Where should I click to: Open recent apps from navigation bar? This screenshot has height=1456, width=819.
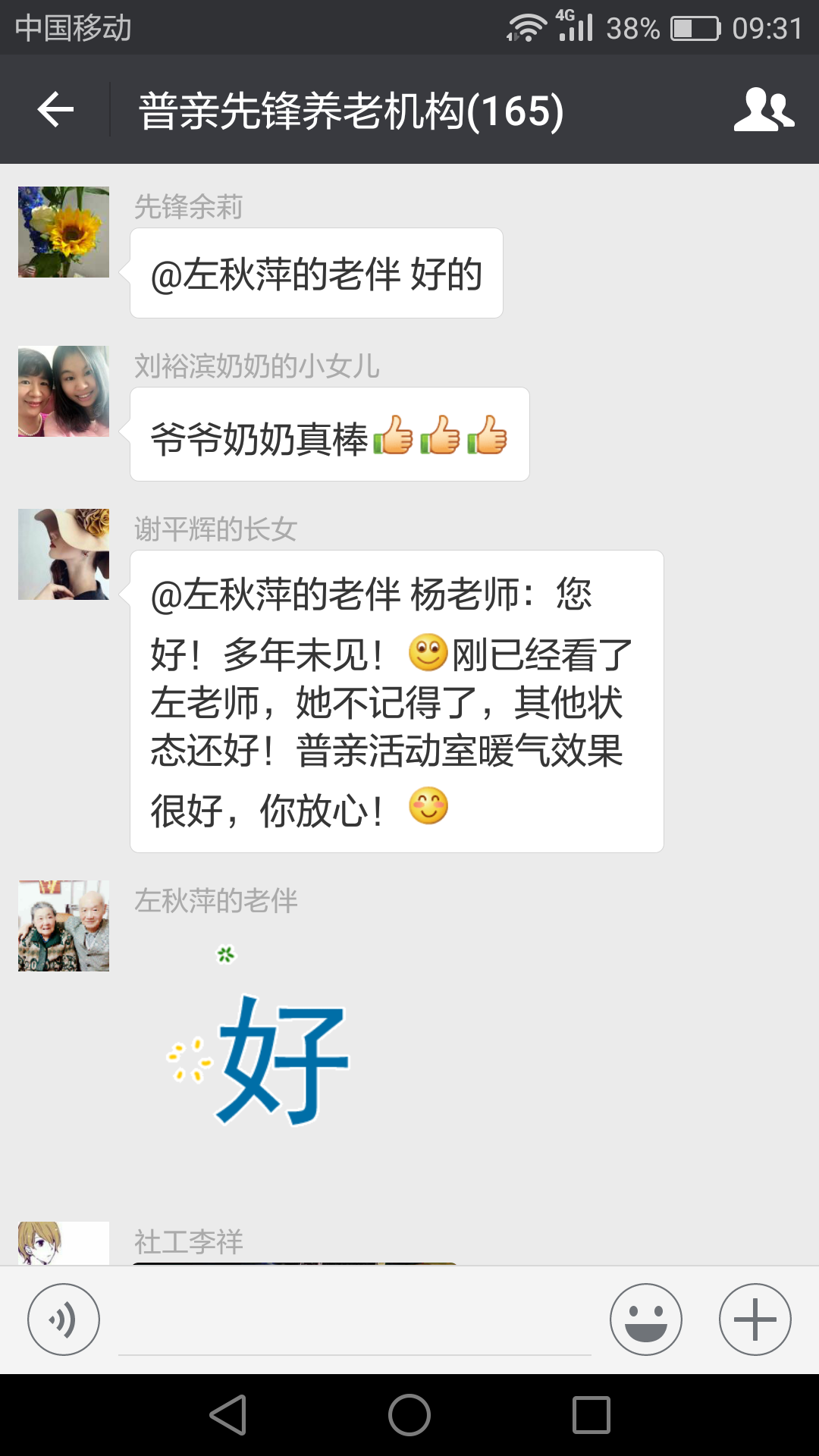(591, 1415)
